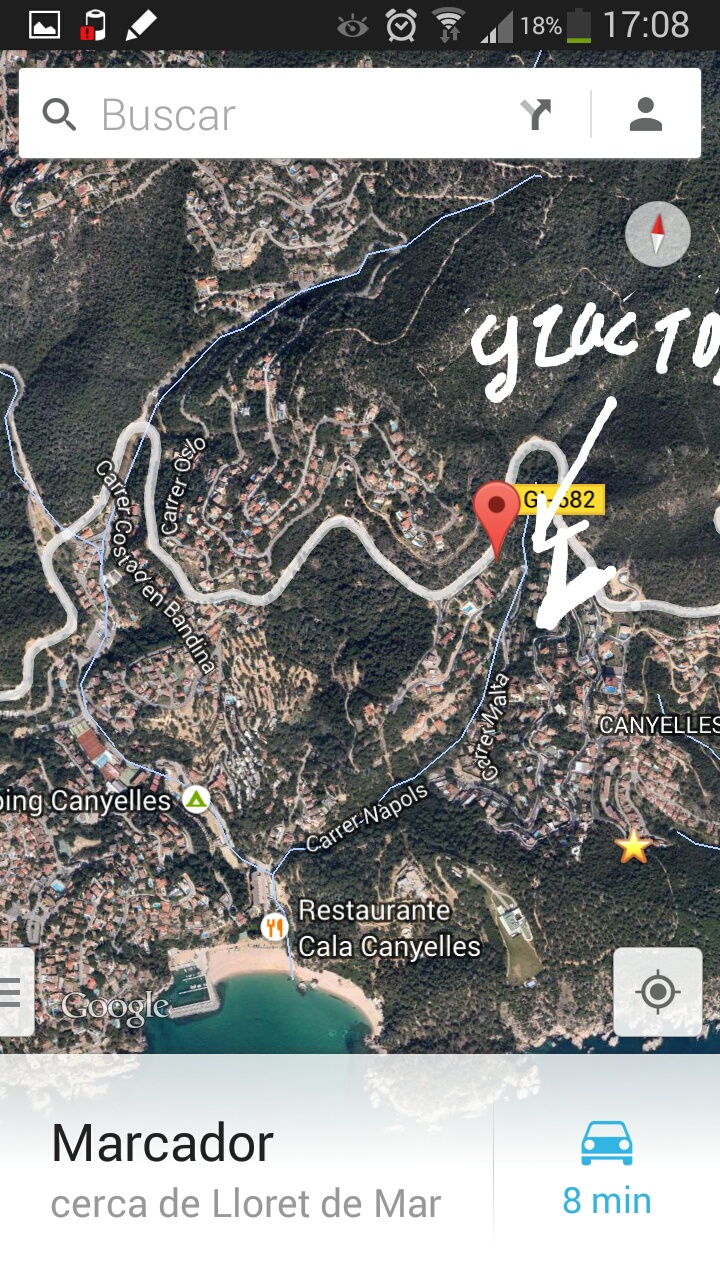Open the directions arrow in search bar
Screen dimensions: 720x1280
(536, 115)
